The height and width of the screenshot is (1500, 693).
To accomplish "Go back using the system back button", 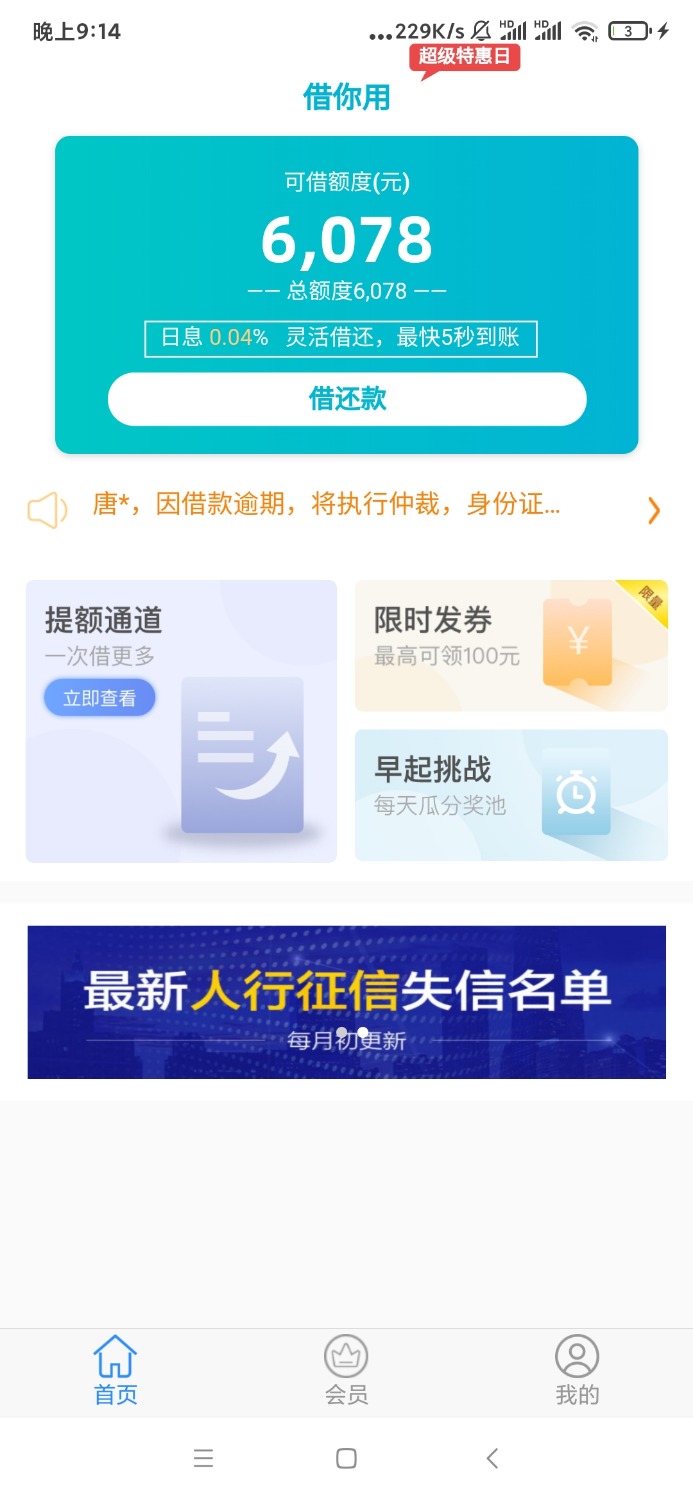I will pyautogui.click(x=491, y=1458).
